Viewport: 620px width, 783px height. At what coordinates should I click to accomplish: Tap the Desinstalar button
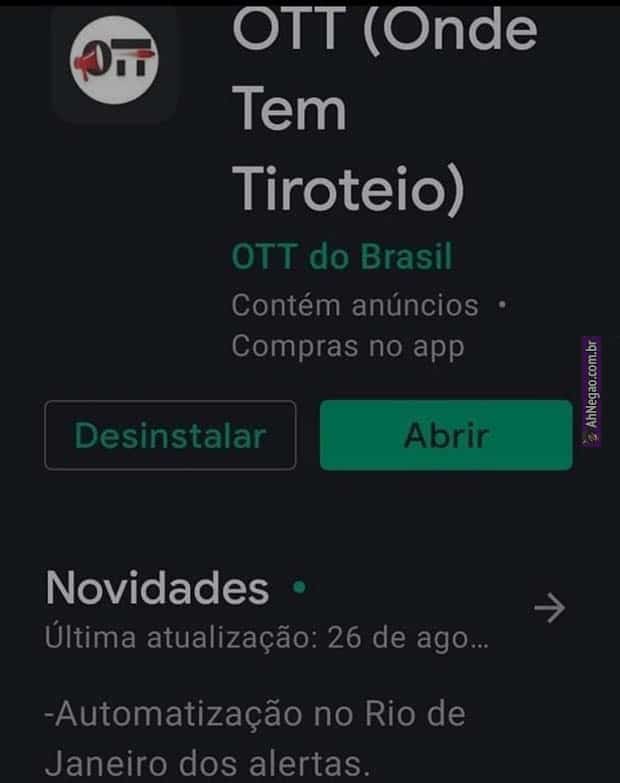[170, 436]
